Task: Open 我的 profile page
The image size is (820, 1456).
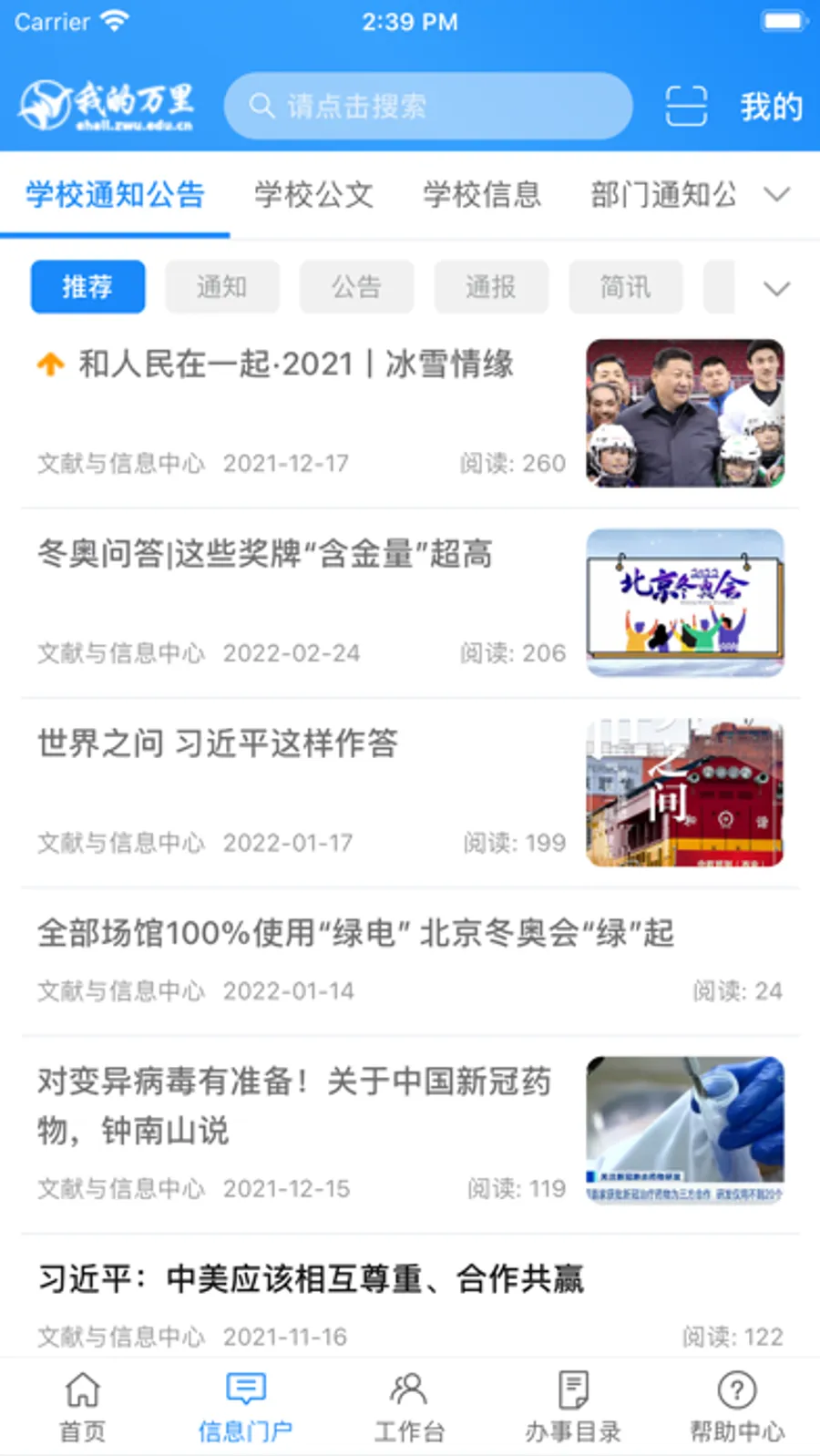Action: point(771,107)
